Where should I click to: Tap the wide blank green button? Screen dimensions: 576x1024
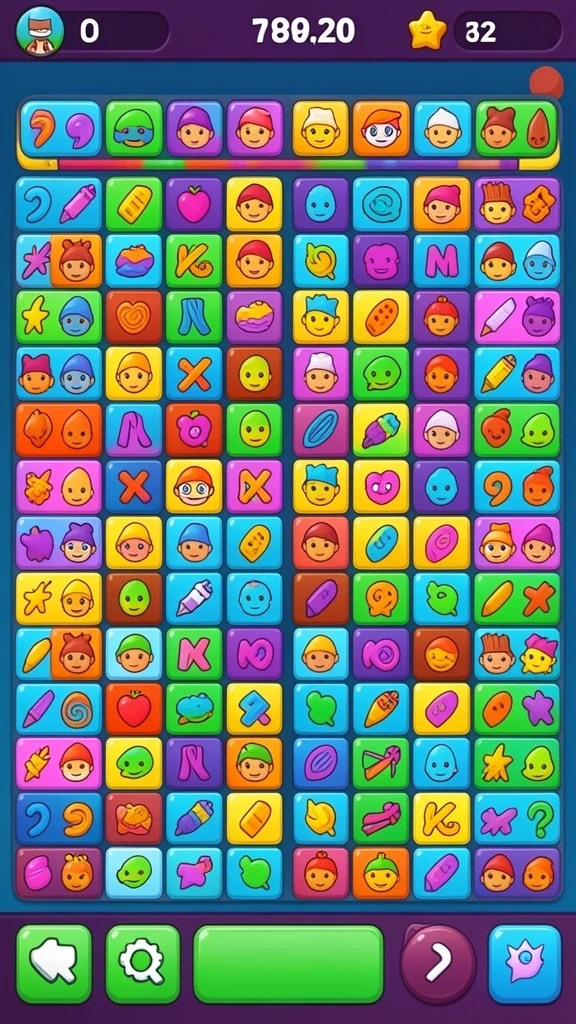pyautogui.click(x=289, y=964)
